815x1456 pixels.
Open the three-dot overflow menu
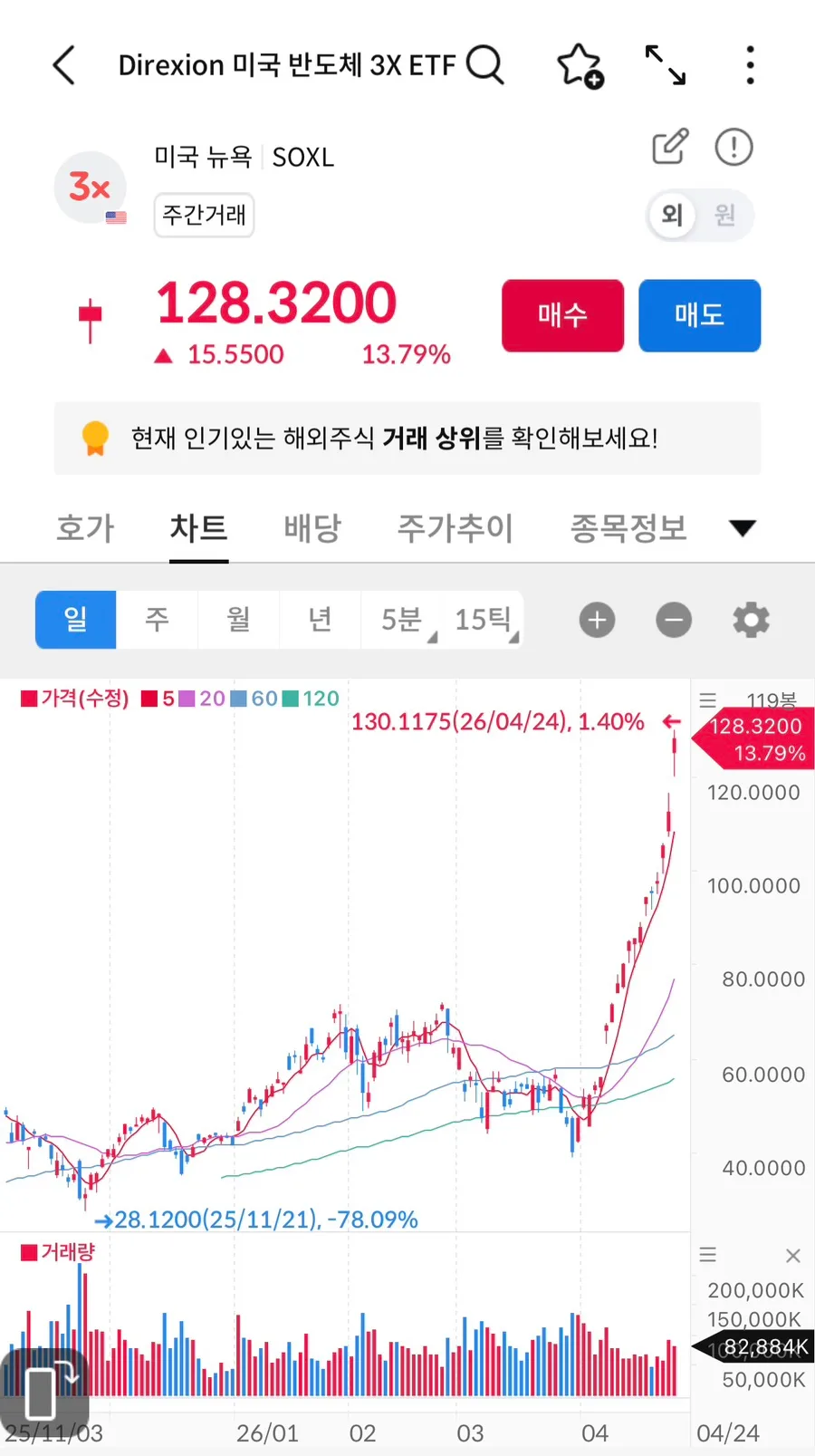tap(750, 65)
